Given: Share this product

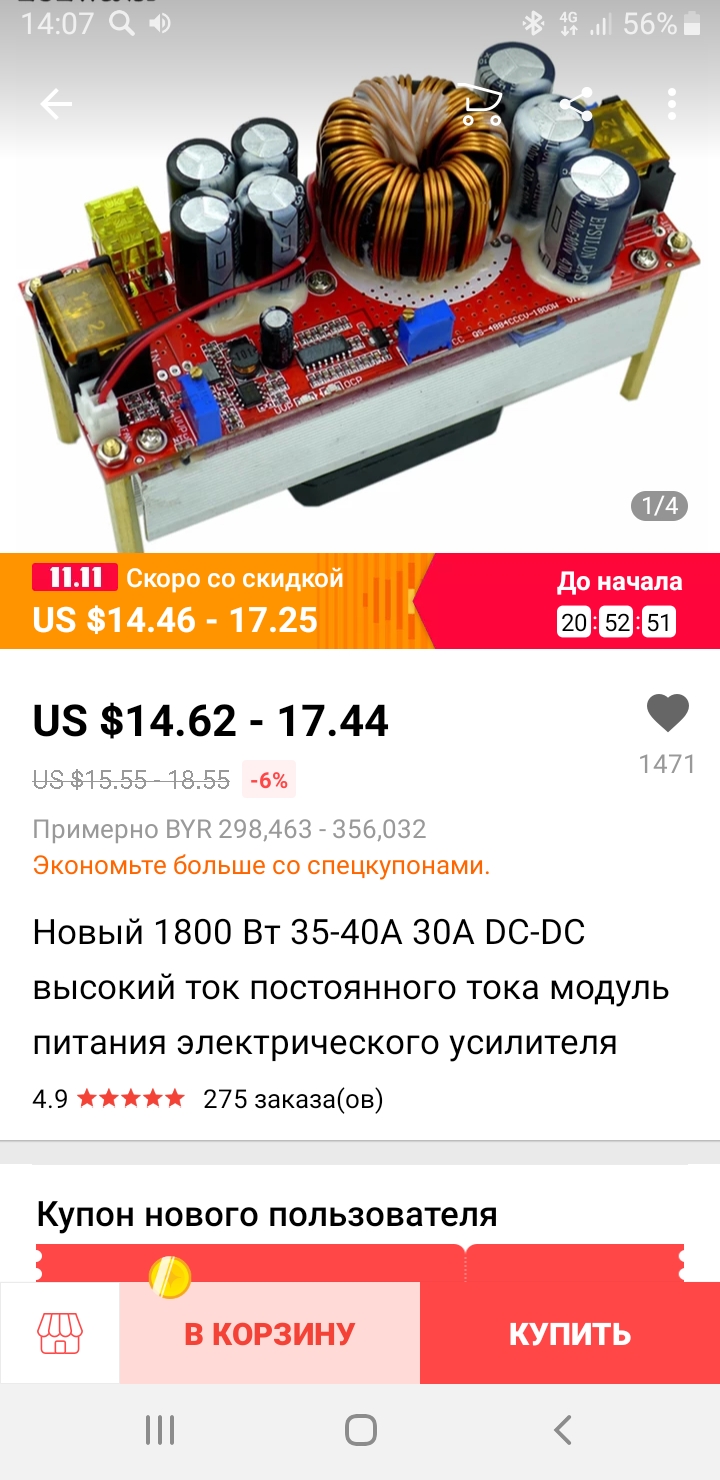Looking at the screenshot, I should (576, 105).
